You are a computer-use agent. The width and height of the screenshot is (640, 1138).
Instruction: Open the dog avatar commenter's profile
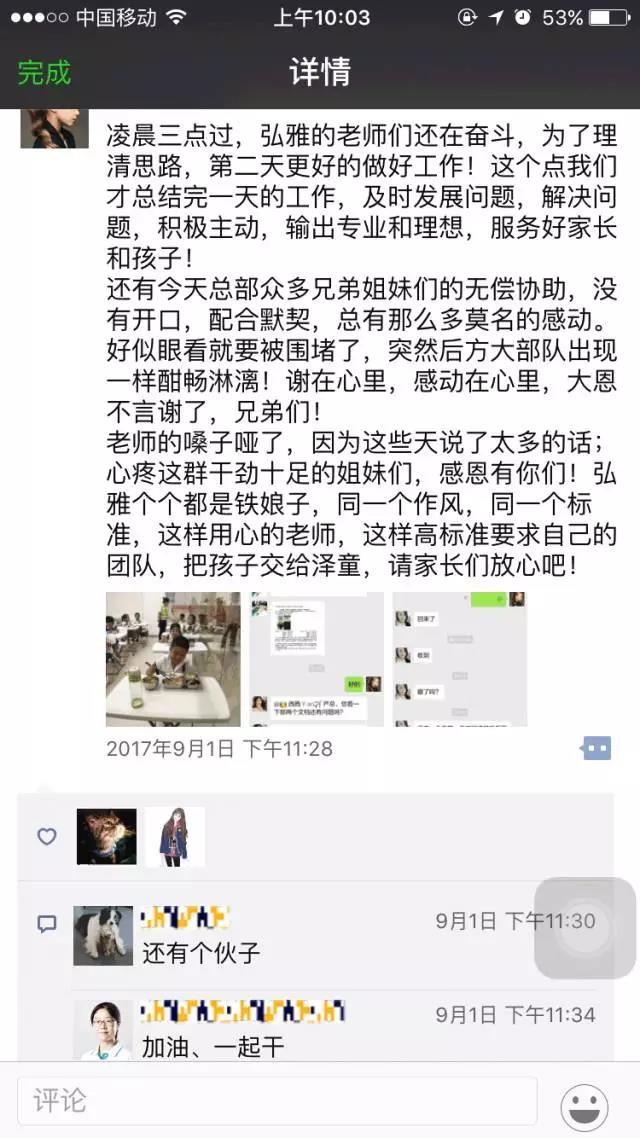pos(103,936)
